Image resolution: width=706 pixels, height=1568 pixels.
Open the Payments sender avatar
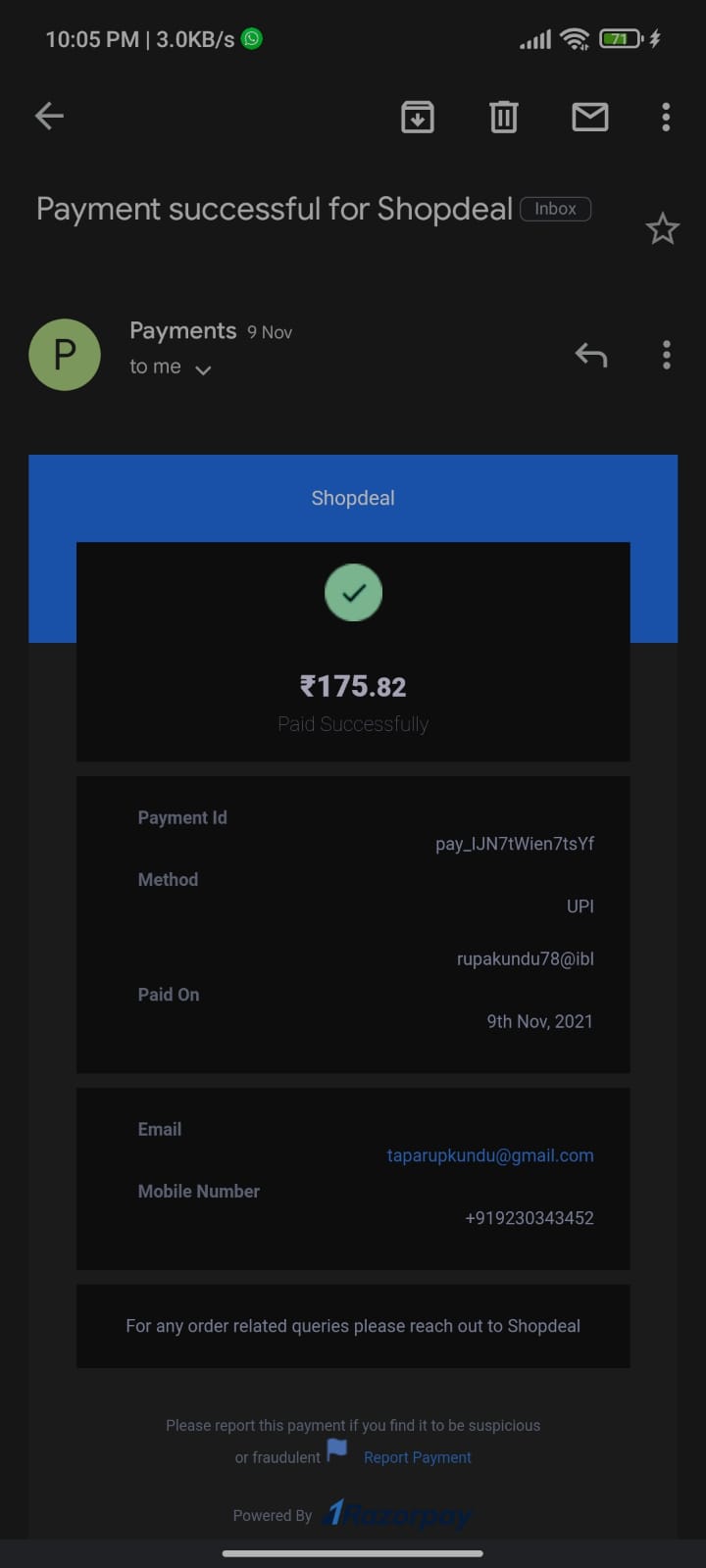coord(65,355)
